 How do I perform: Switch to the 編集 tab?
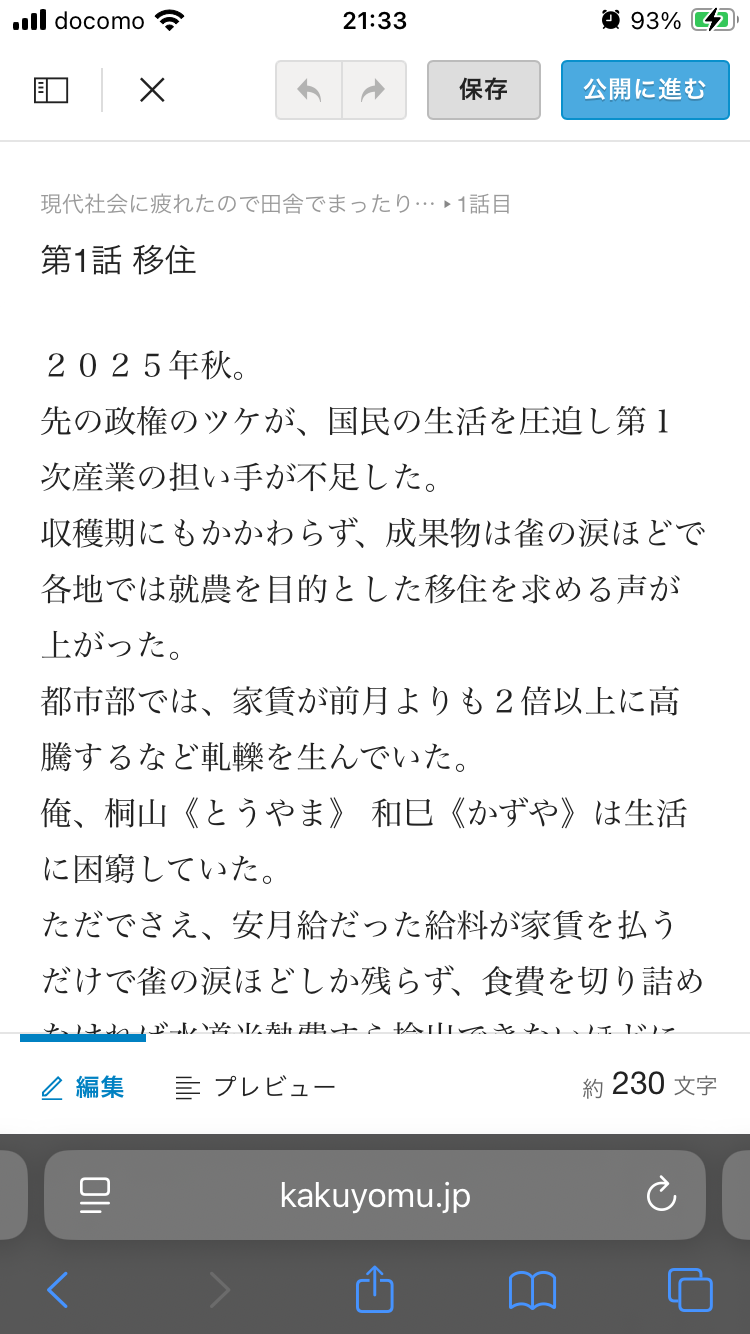83,1087
